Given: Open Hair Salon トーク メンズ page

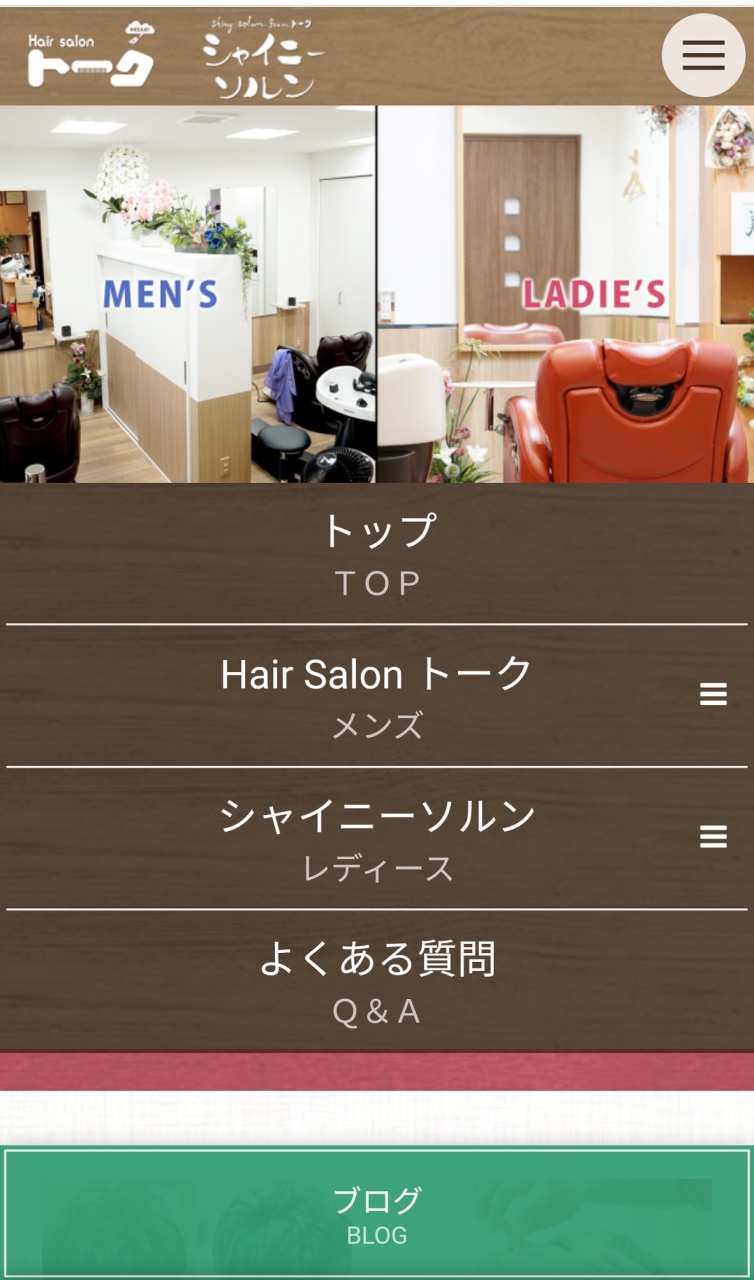Looking at the screenshot, I should click(377, 696).
